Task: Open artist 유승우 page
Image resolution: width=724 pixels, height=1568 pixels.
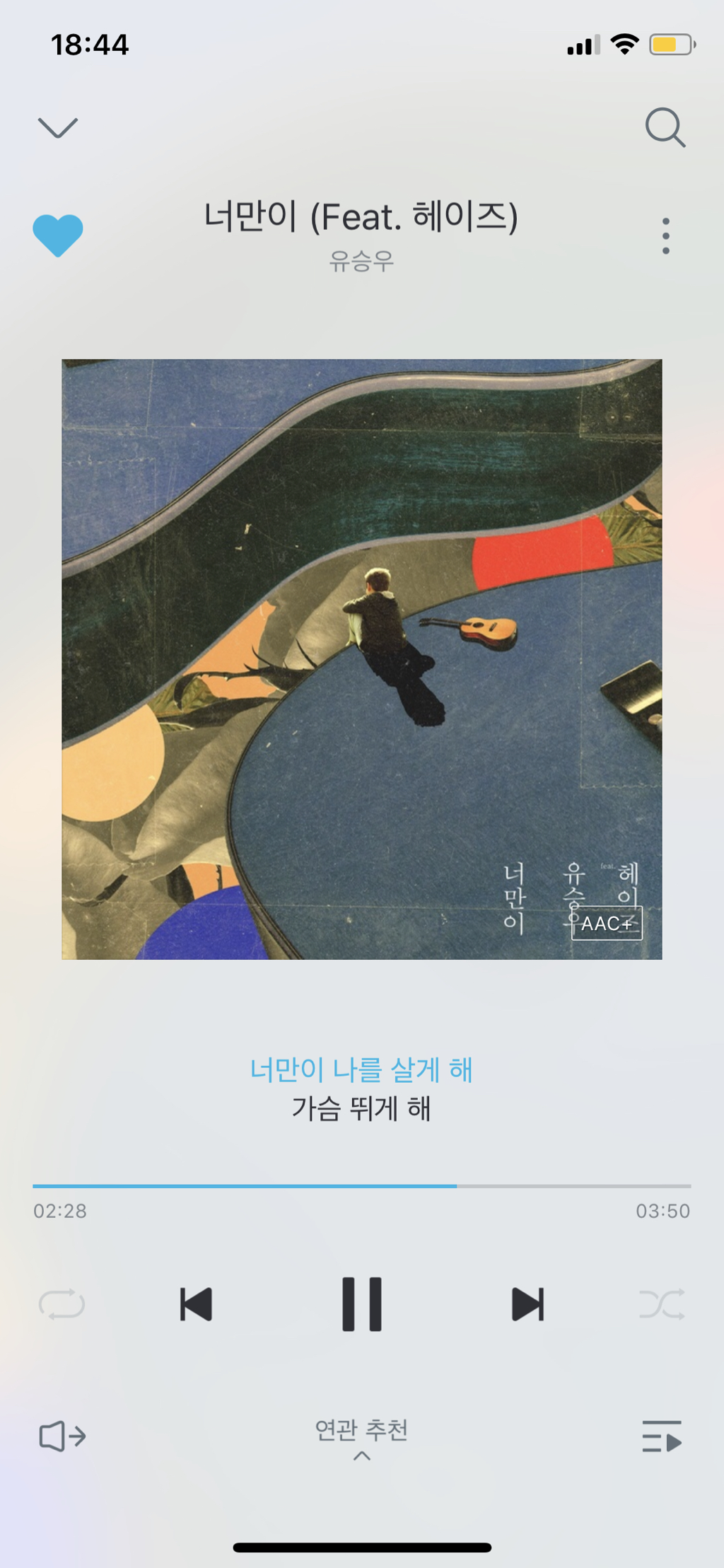Action: 361,262
